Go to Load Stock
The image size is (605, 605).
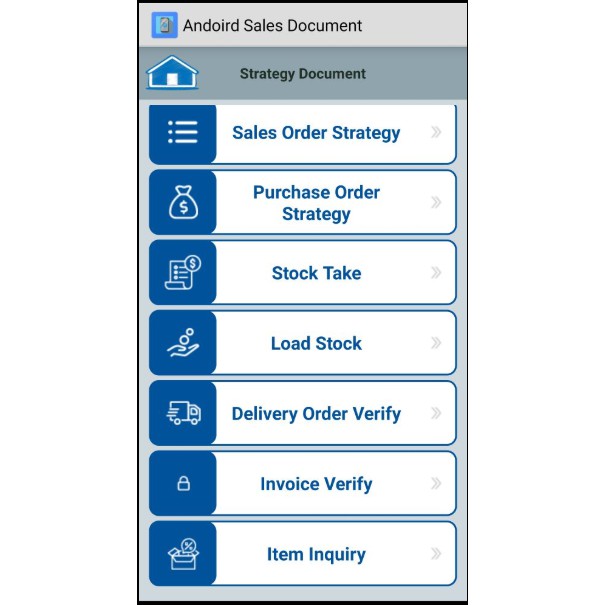pyautogui.click(x=303, y=343)
